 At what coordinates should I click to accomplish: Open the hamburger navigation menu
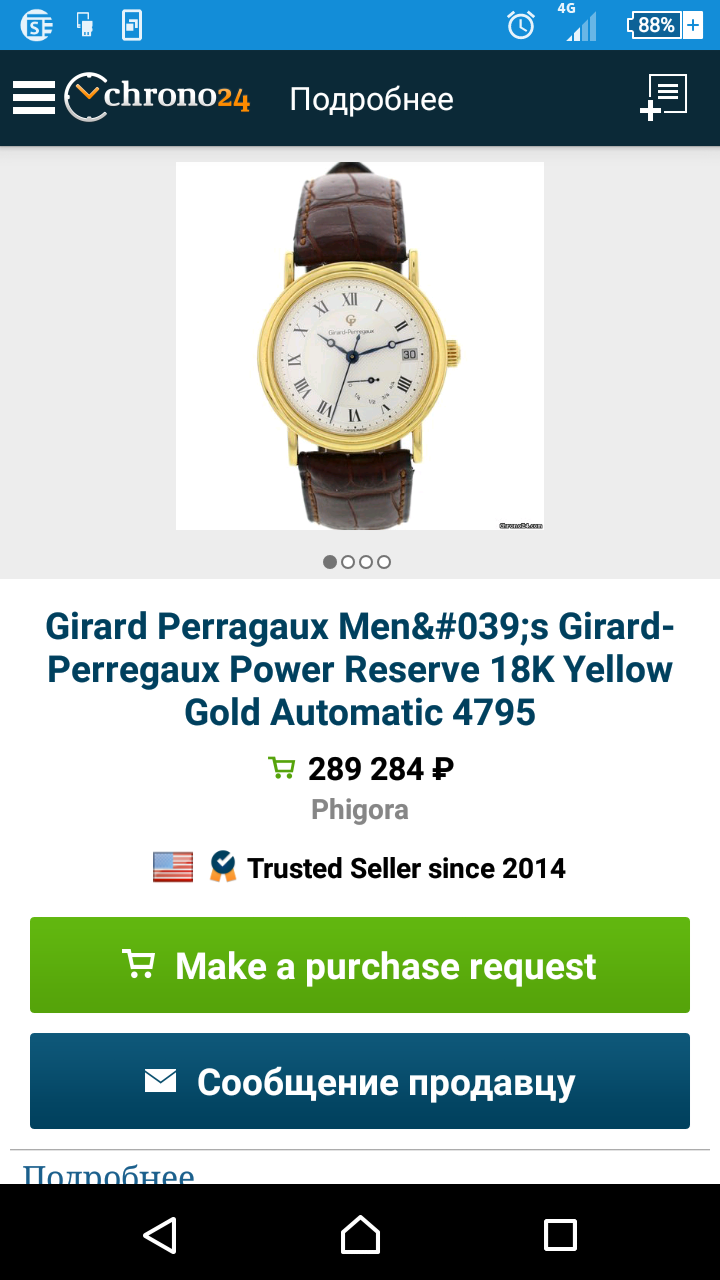(x=33, y=98)
